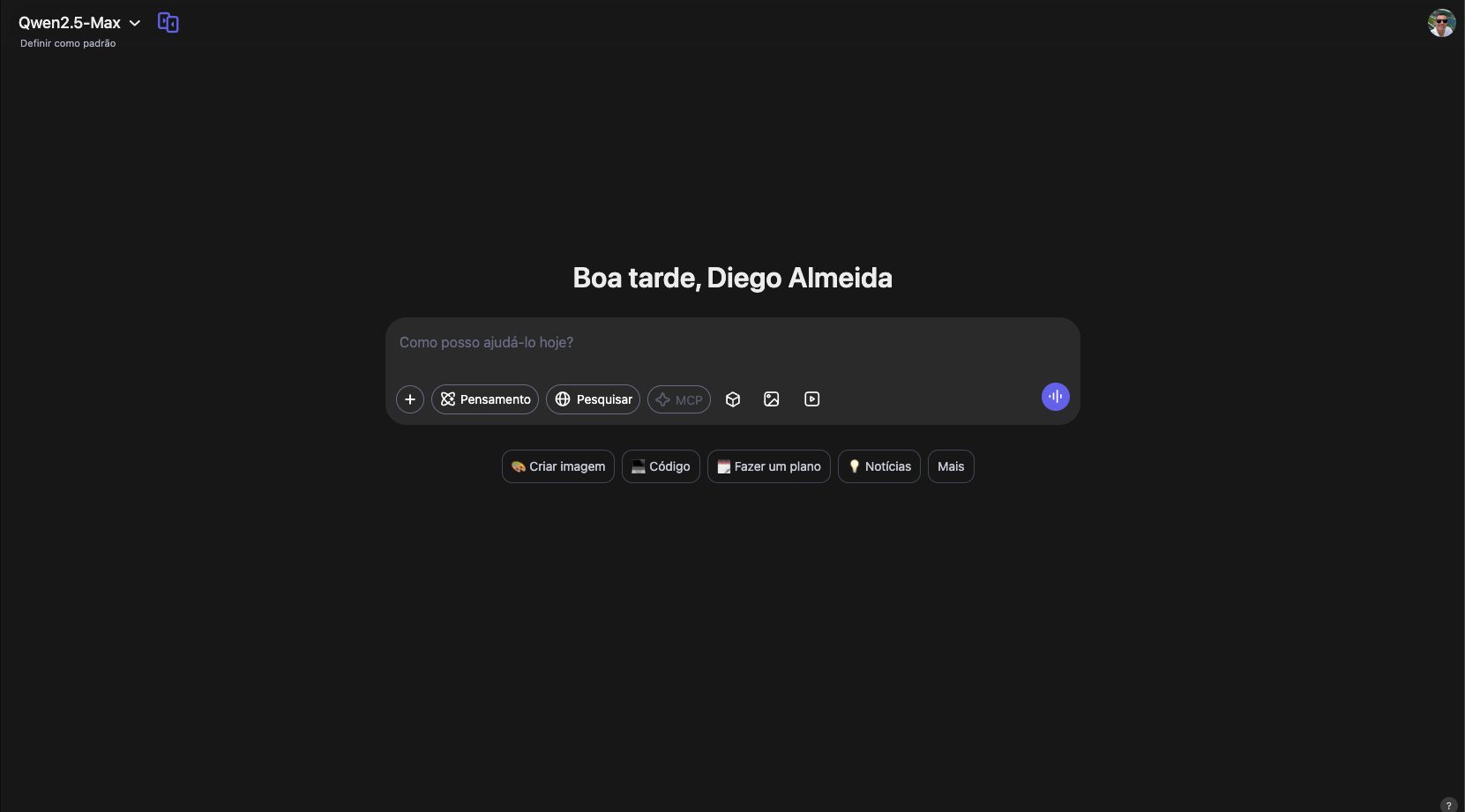Choose the Código suggestion

tap(661, 466)
